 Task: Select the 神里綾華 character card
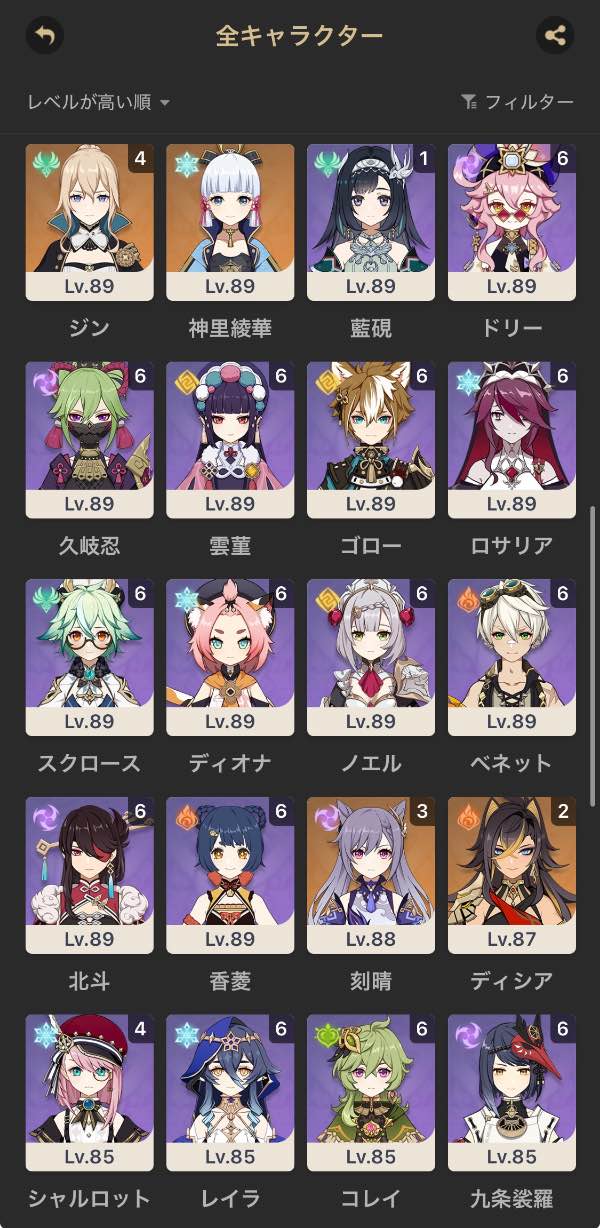(230, 222)
